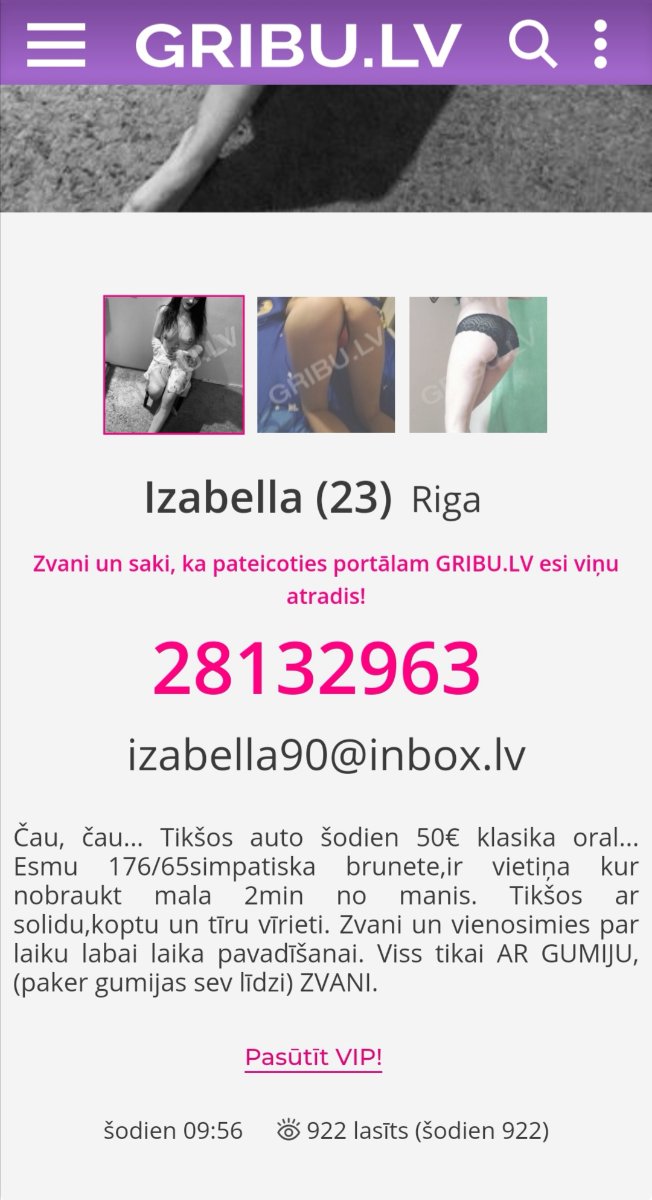Select the first photo thumbnail

(174, 365)
